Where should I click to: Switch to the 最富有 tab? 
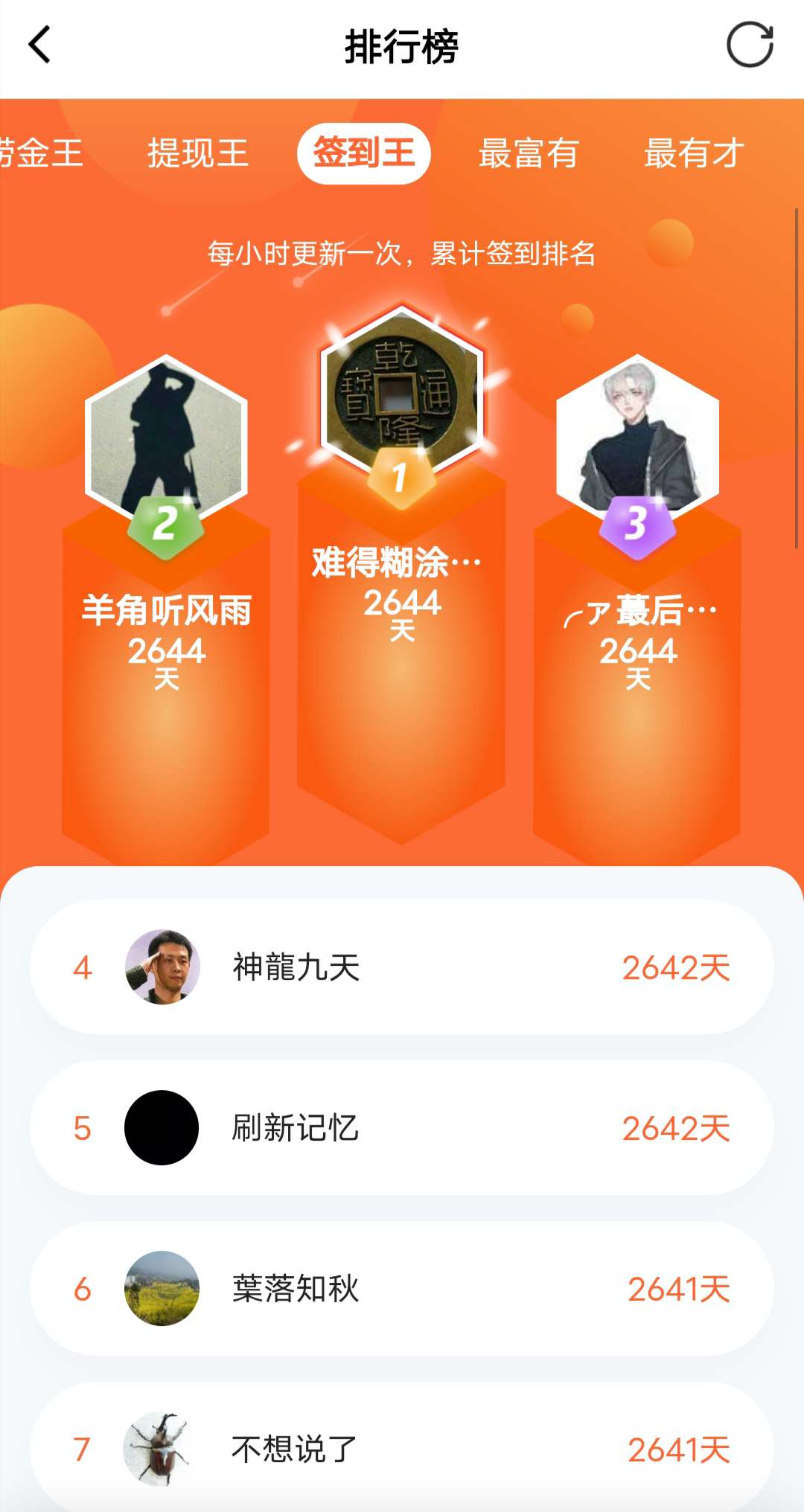(x=529, y=153)
